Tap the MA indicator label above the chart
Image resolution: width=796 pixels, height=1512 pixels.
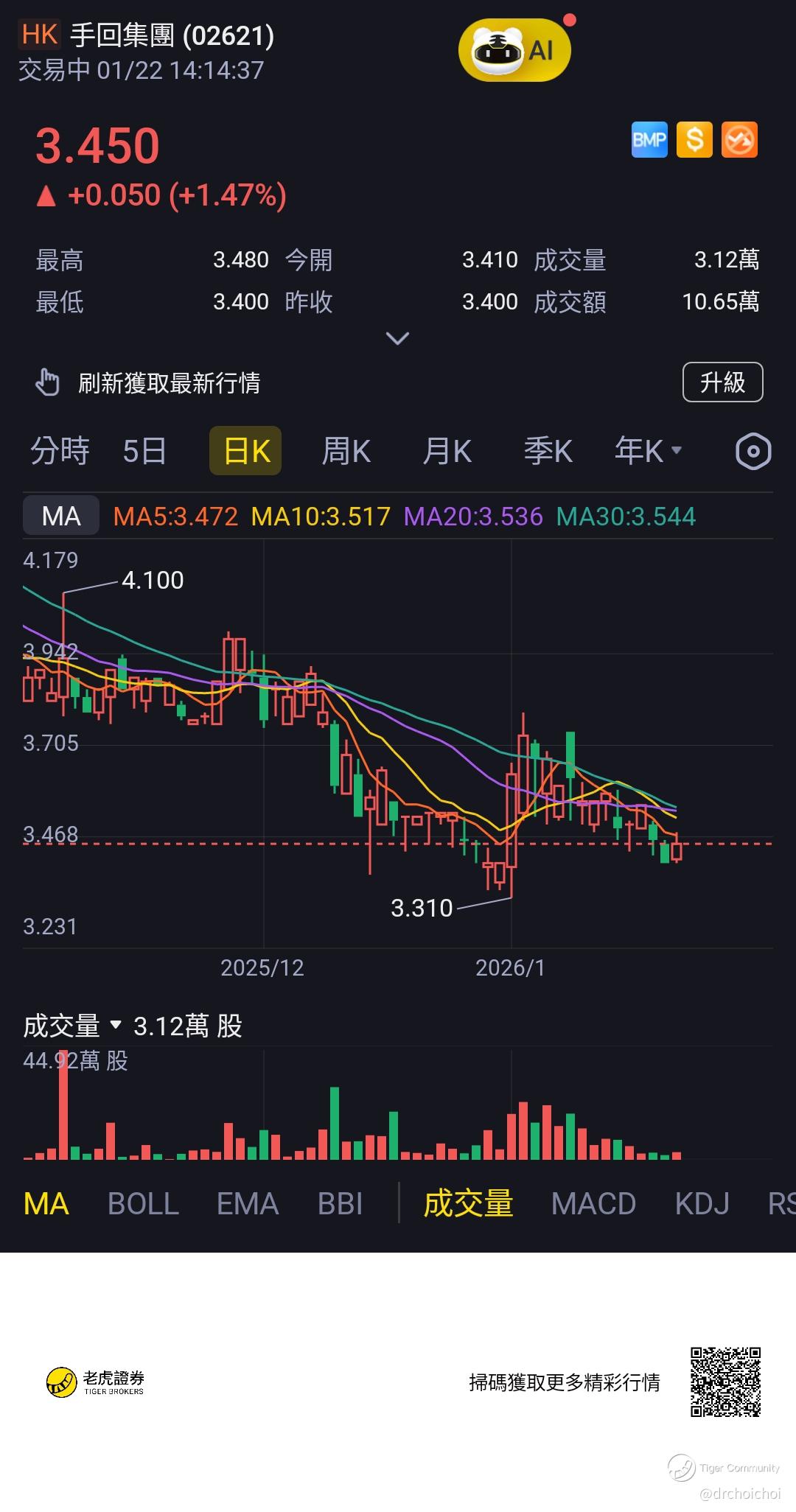click(61, 516)
